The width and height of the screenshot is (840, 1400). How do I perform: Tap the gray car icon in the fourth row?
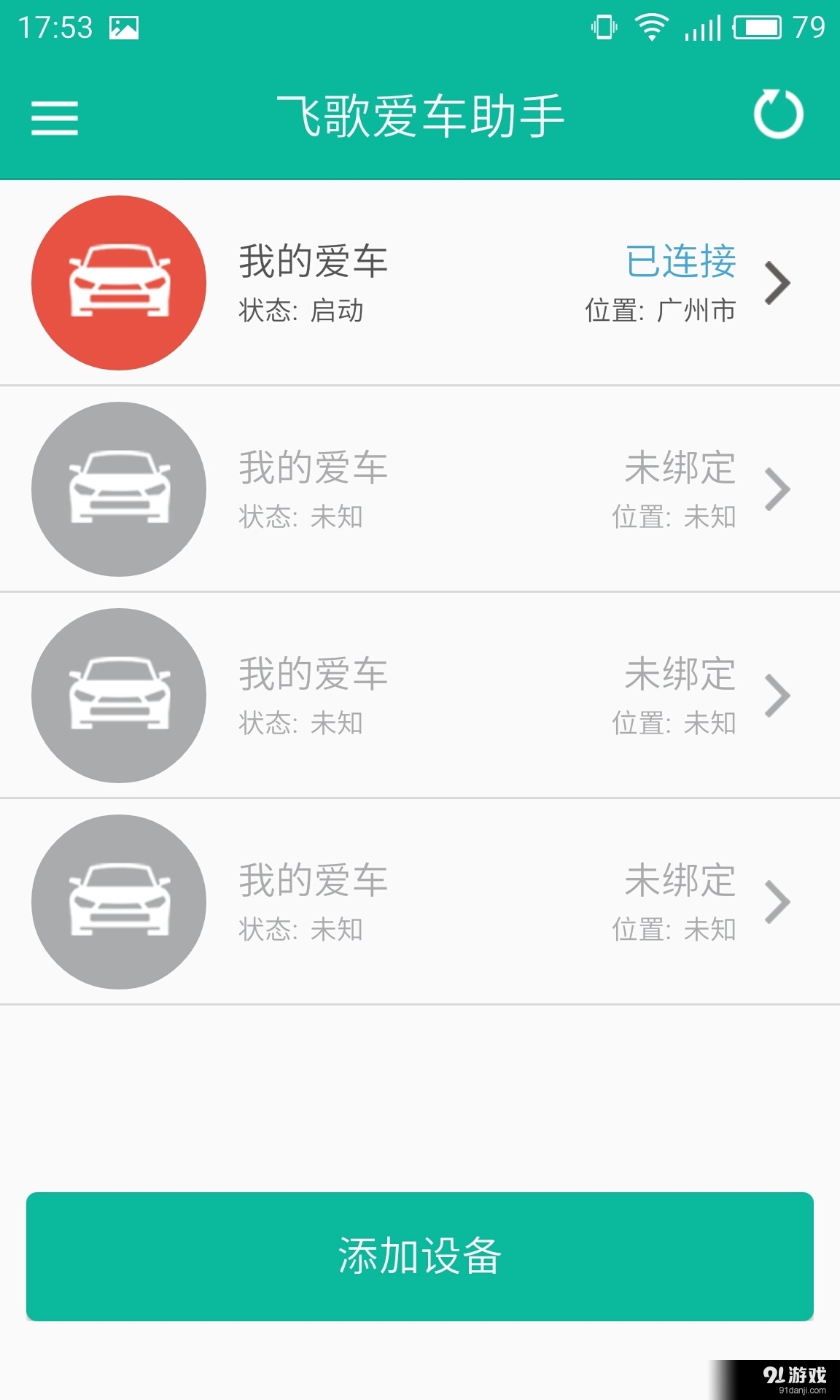point(120,902)
